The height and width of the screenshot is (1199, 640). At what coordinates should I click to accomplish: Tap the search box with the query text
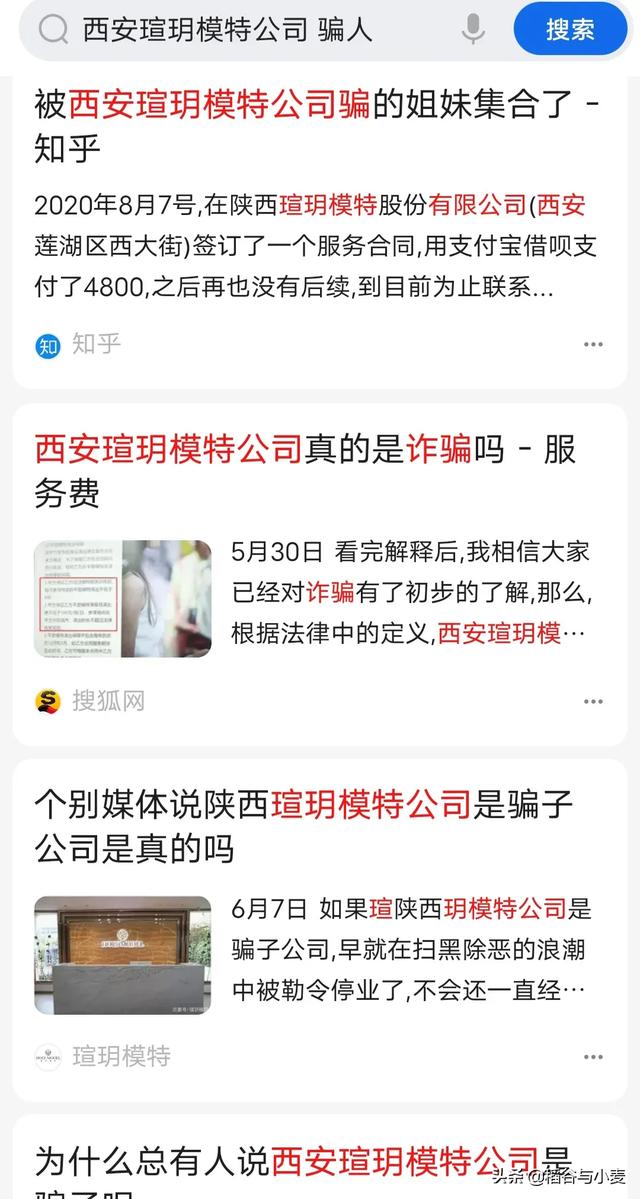click(x=228, y=29)
